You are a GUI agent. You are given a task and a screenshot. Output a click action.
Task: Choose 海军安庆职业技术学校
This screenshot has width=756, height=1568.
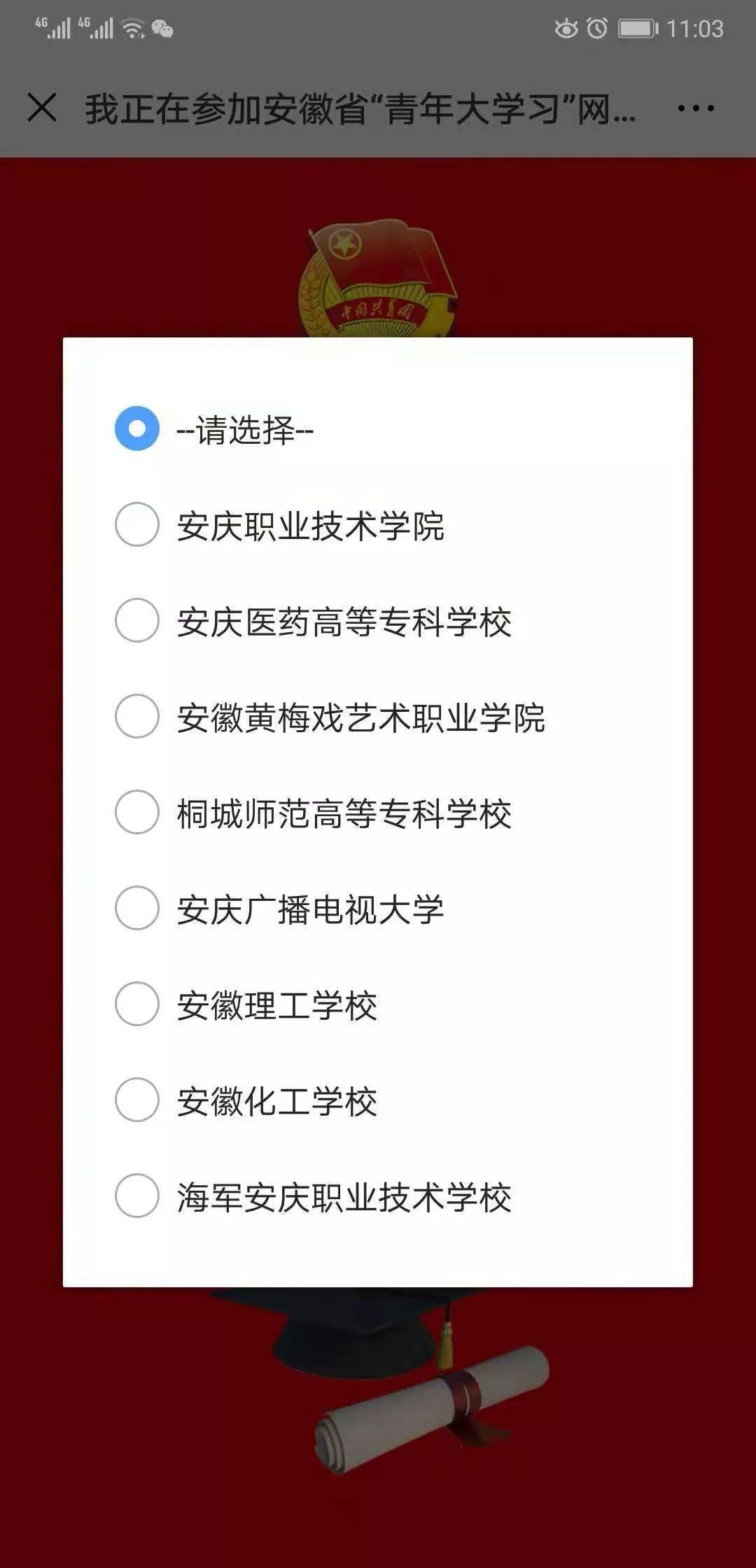(x=378, y=1196)
